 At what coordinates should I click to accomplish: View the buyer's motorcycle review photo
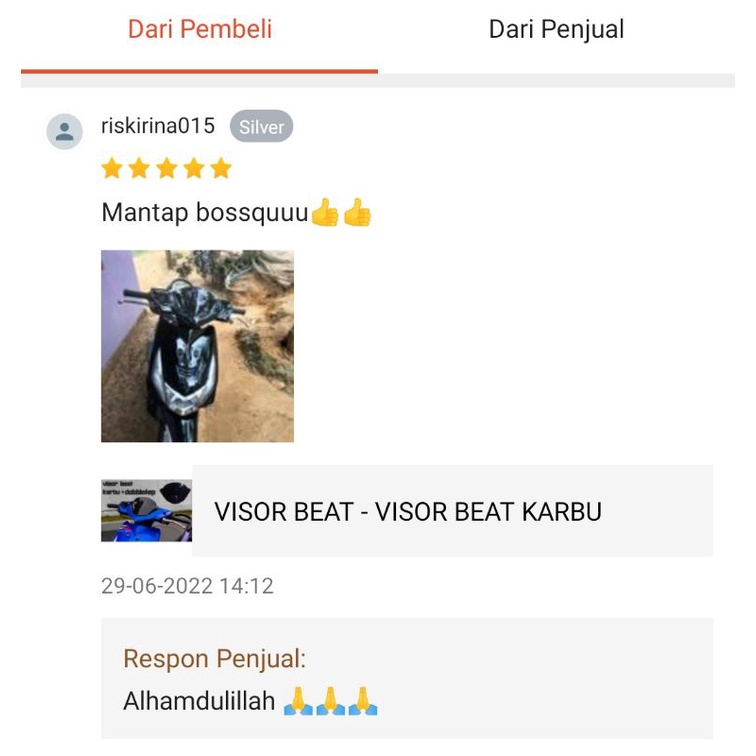[x=197, y=346]
